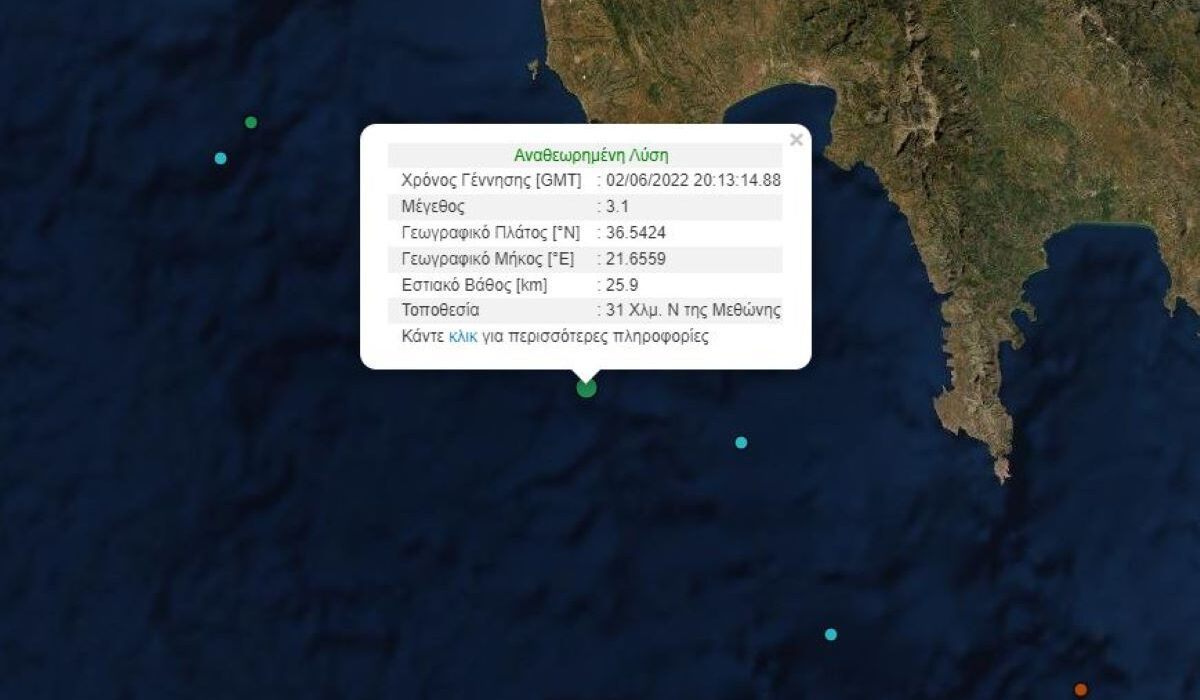Close the earthquake info popup
The height and width of the screenshot is (700, 1200).
[x=796, y=140]
